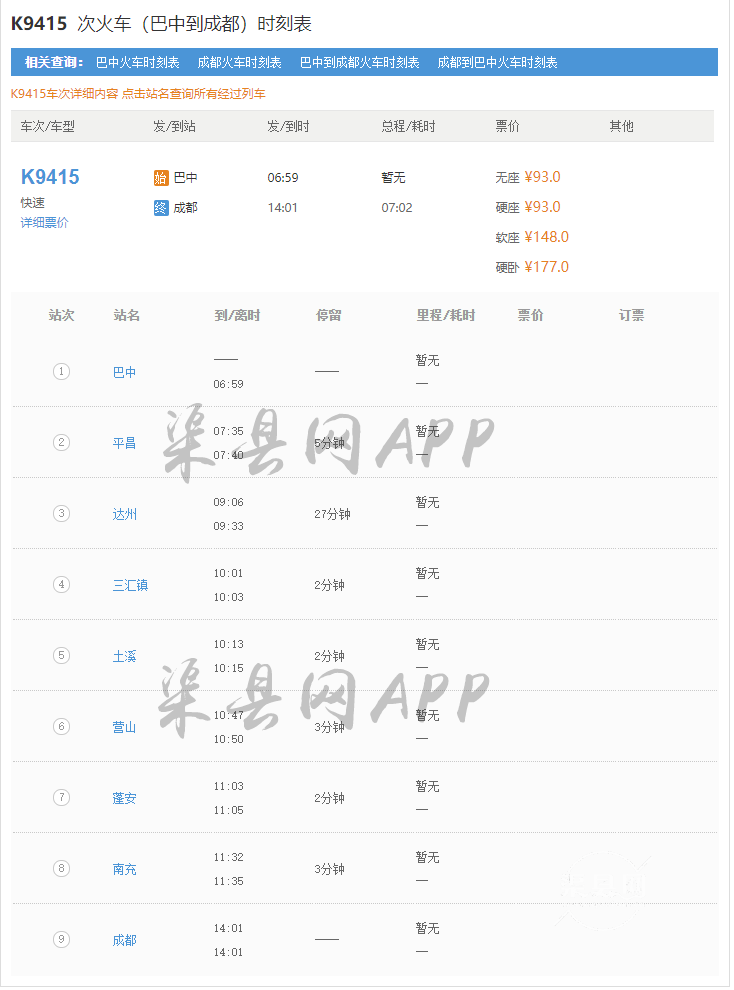The height and width of the screenshot is (990, 734).
Task: Open the 平昌 station link
Action: tap(124, 443)
